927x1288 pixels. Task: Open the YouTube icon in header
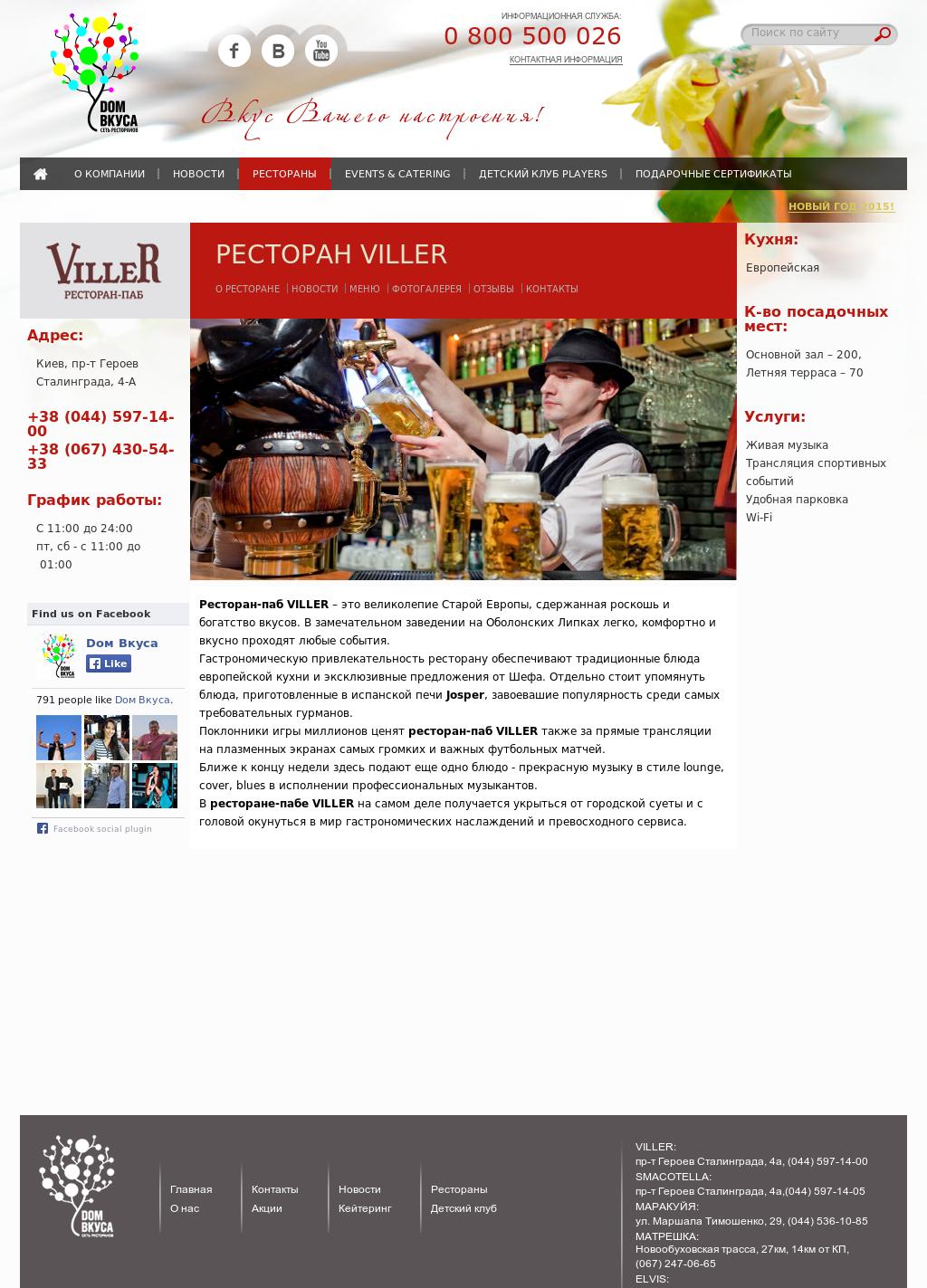tap(320, 51)
